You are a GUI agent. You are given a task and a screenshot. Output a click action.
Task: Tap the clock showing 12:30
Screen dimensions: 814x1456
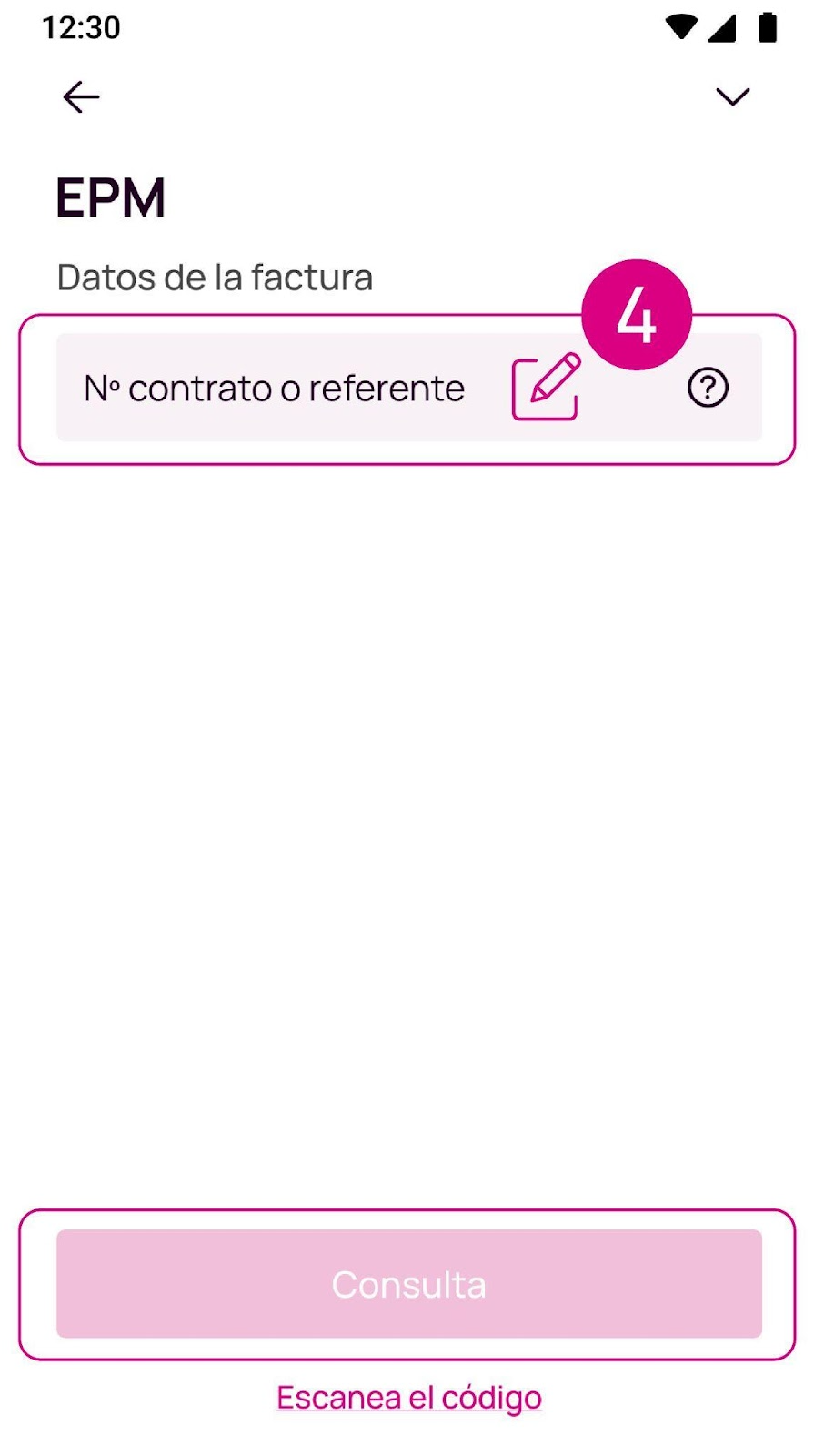[x=80, y=26]
